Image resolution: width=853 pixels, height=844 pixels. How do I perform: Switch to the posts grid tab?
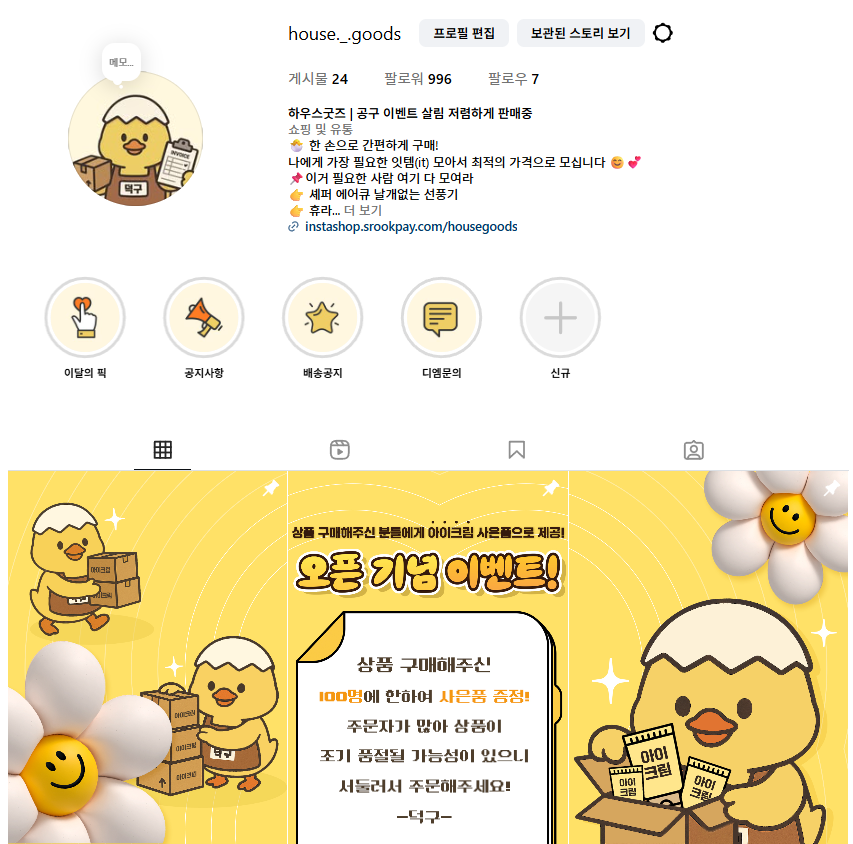pyautogui.click(x=162, y=450)
